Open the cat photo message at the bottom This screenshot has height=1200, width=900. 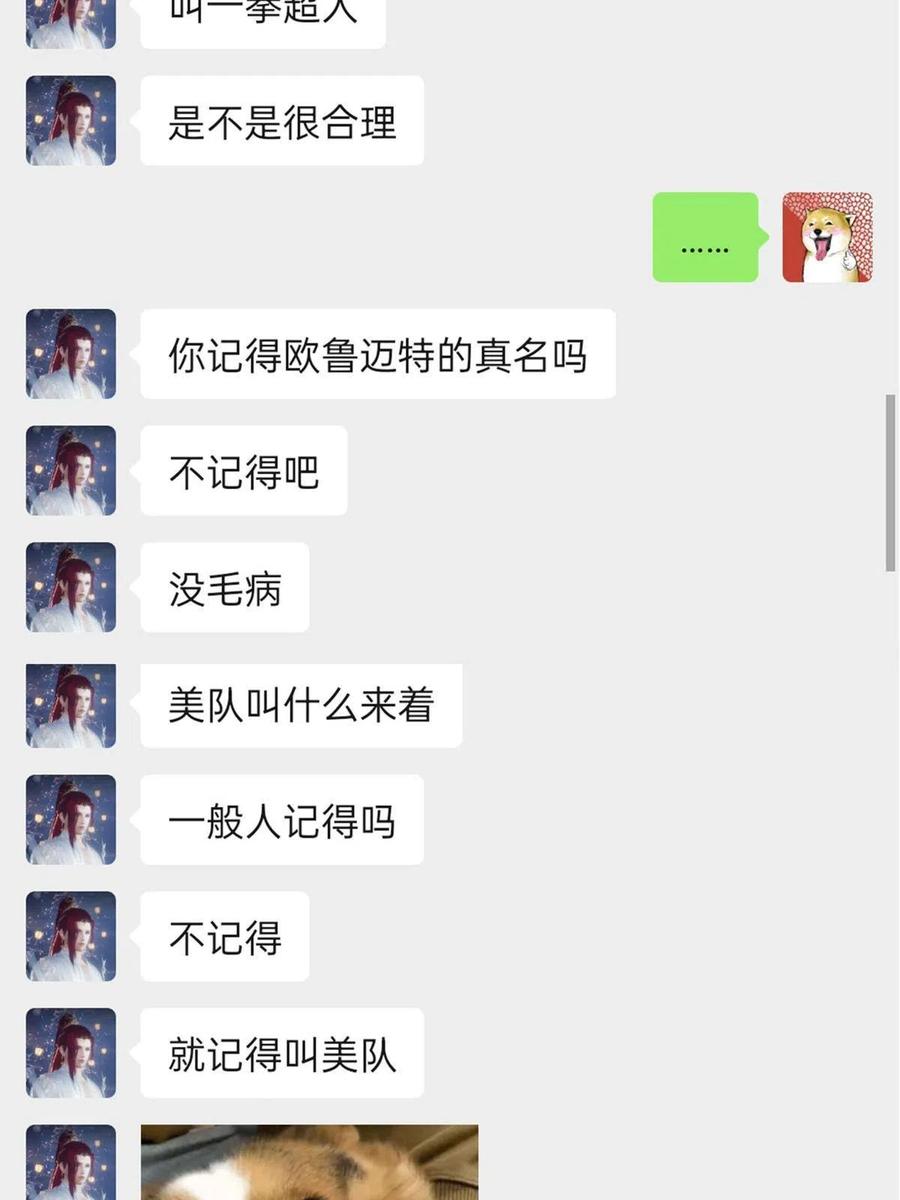point(309,1162)
